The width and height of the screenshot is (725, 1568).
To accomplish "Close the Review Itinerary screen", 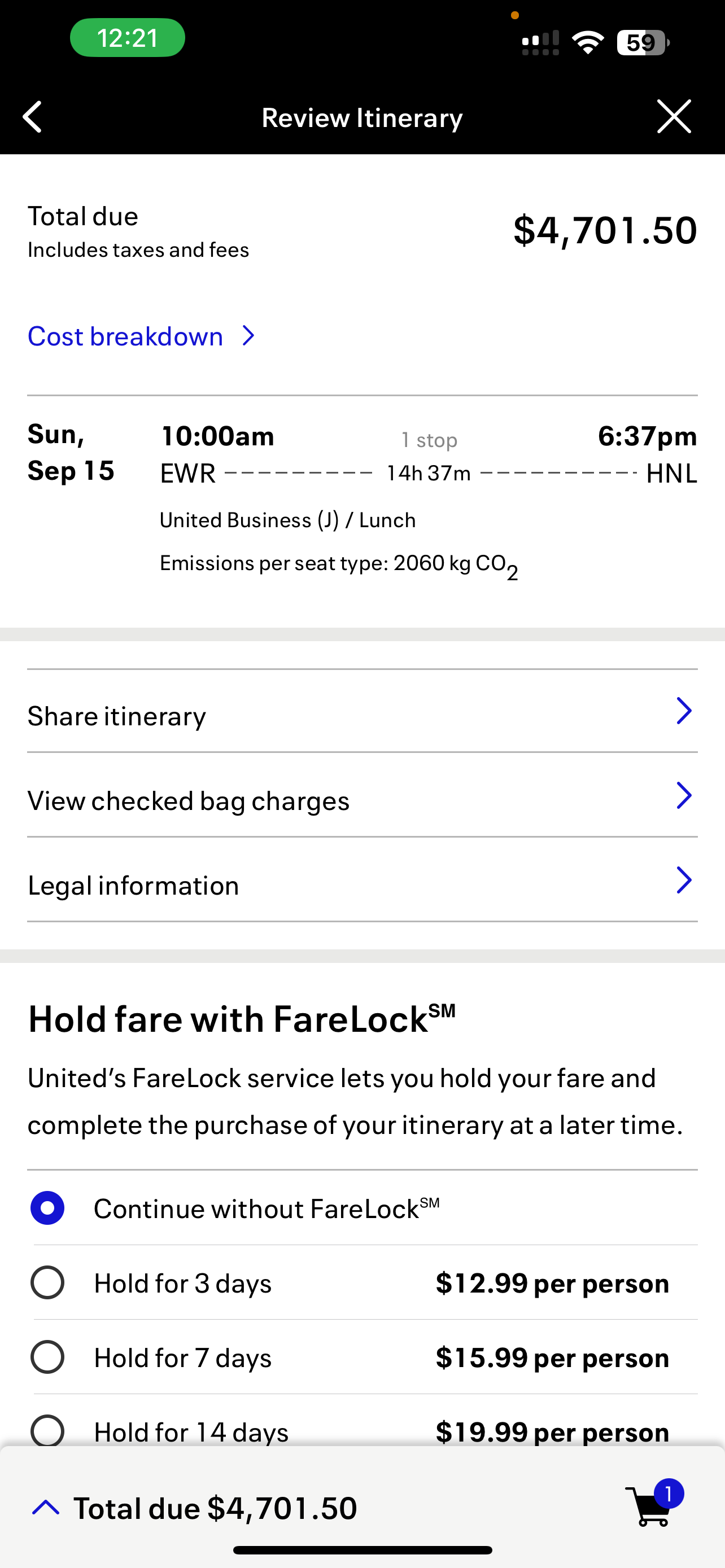I will 674,116.
